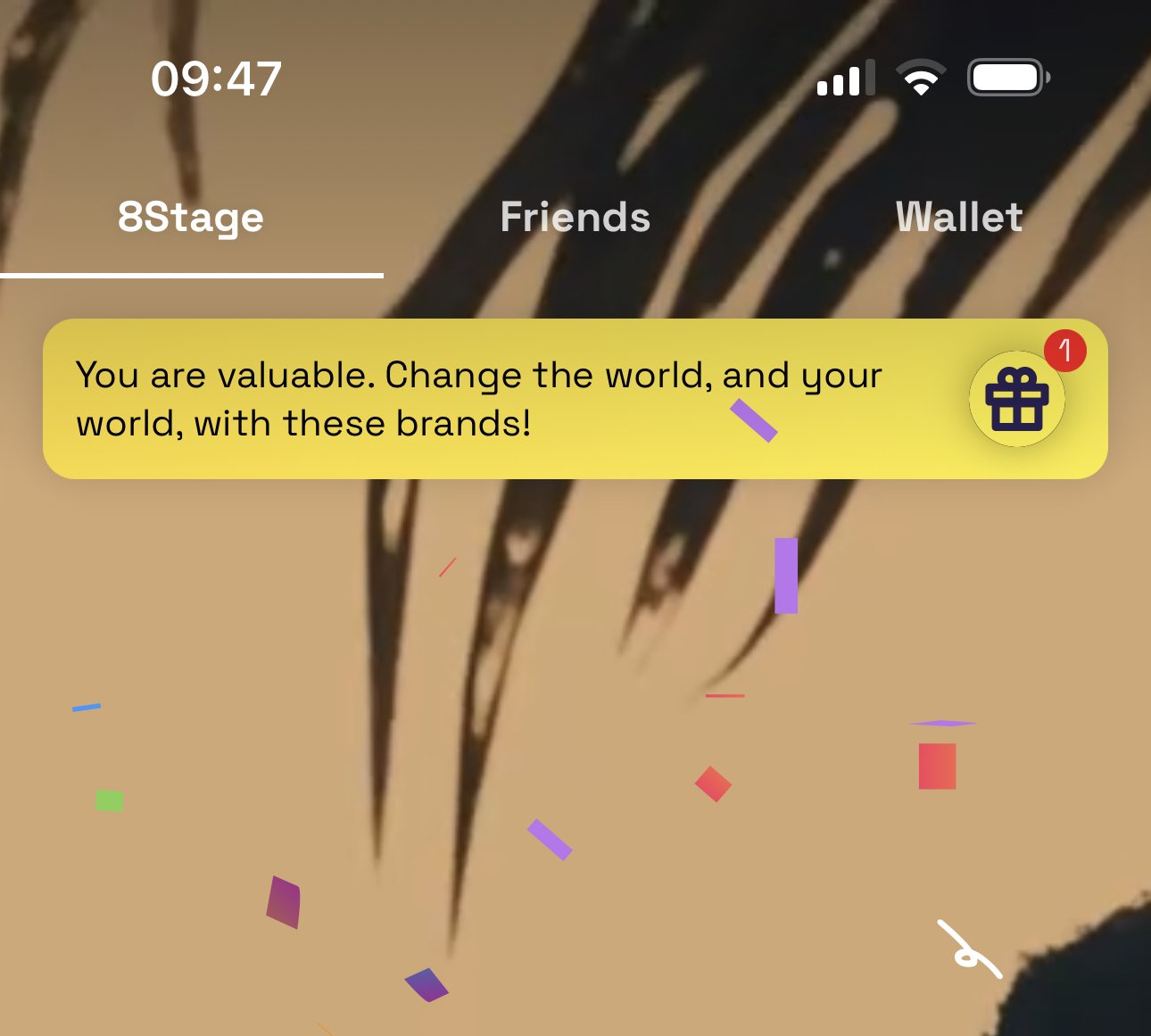Open the Wallet tab
Screen dimensions: 1151x1036
click(959, 218)
